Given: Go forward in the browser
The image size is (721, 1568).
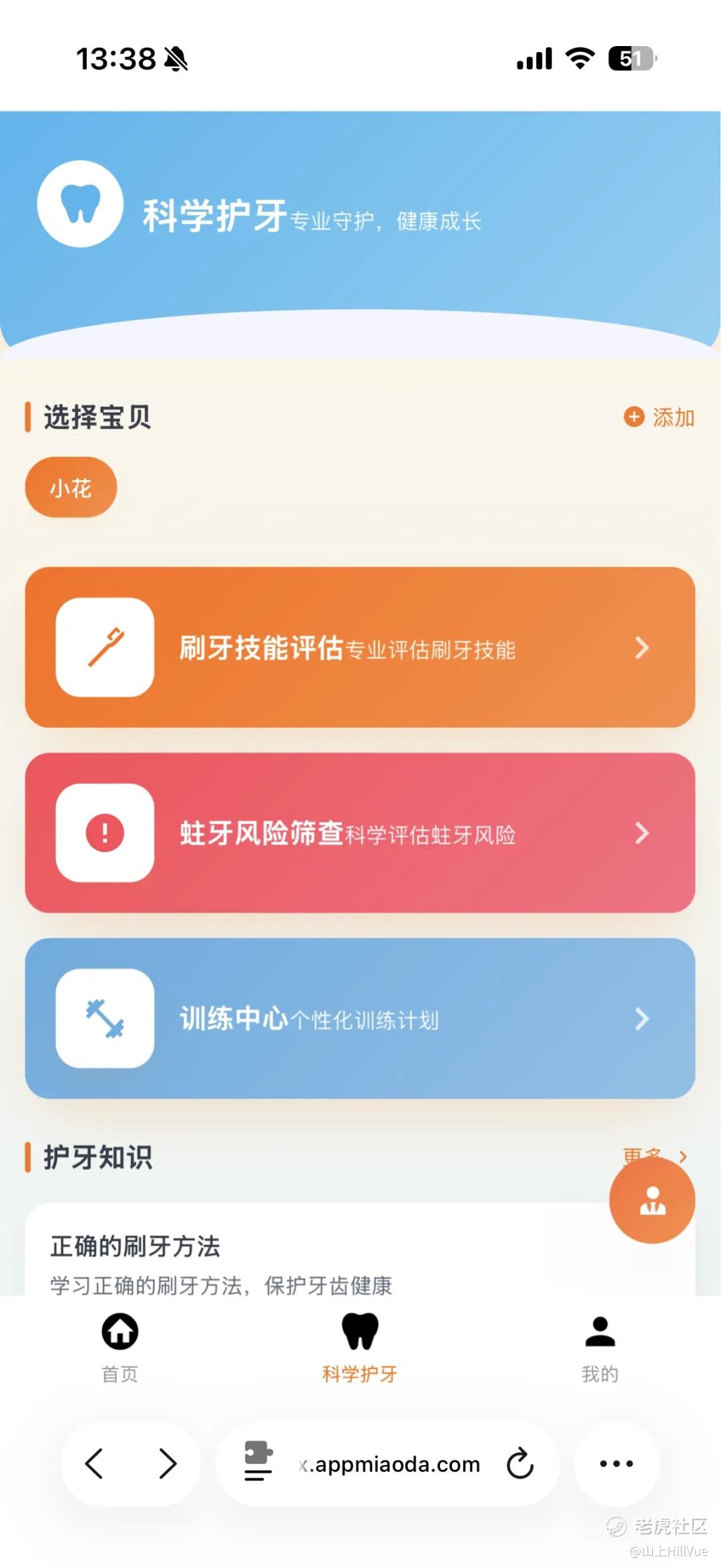Looking at the screenshot, I should [x=168, y=1464].
